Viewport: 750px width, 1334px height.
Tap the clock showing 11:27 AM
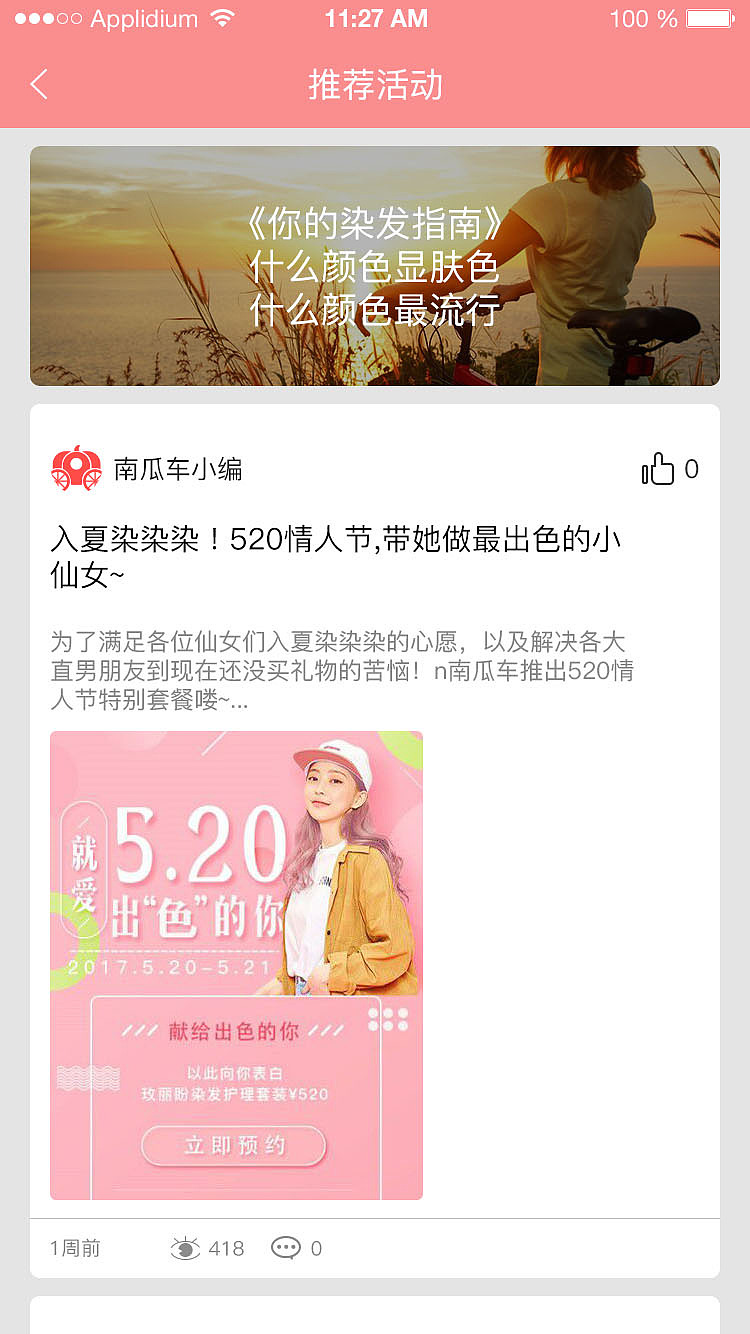tap(375, 17)
